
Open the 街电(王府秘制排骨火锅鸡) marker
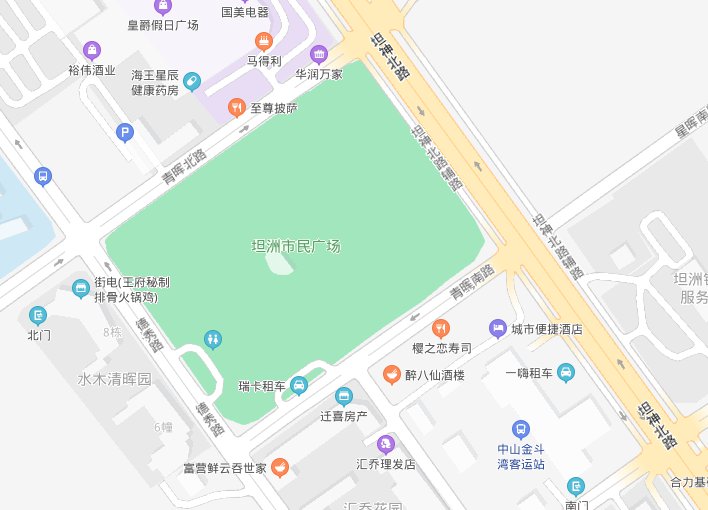[x=81, y=289]
